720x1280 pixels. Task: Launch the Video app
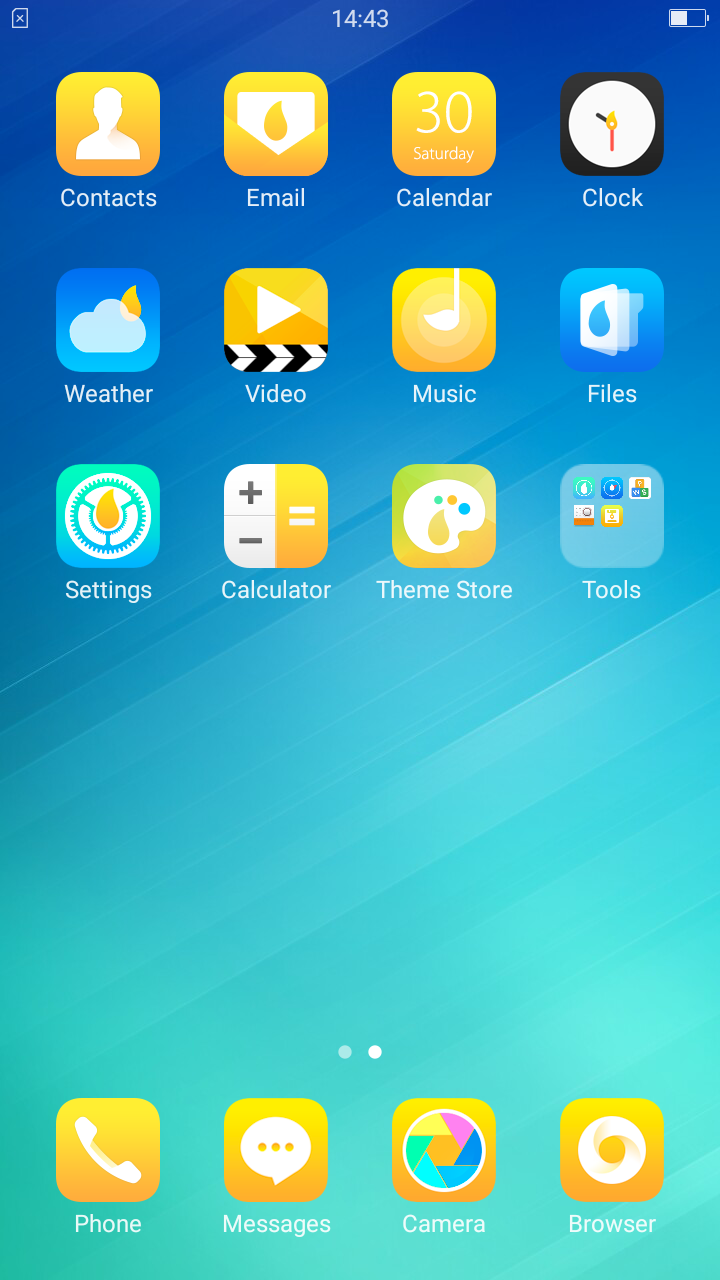(276, 320)
